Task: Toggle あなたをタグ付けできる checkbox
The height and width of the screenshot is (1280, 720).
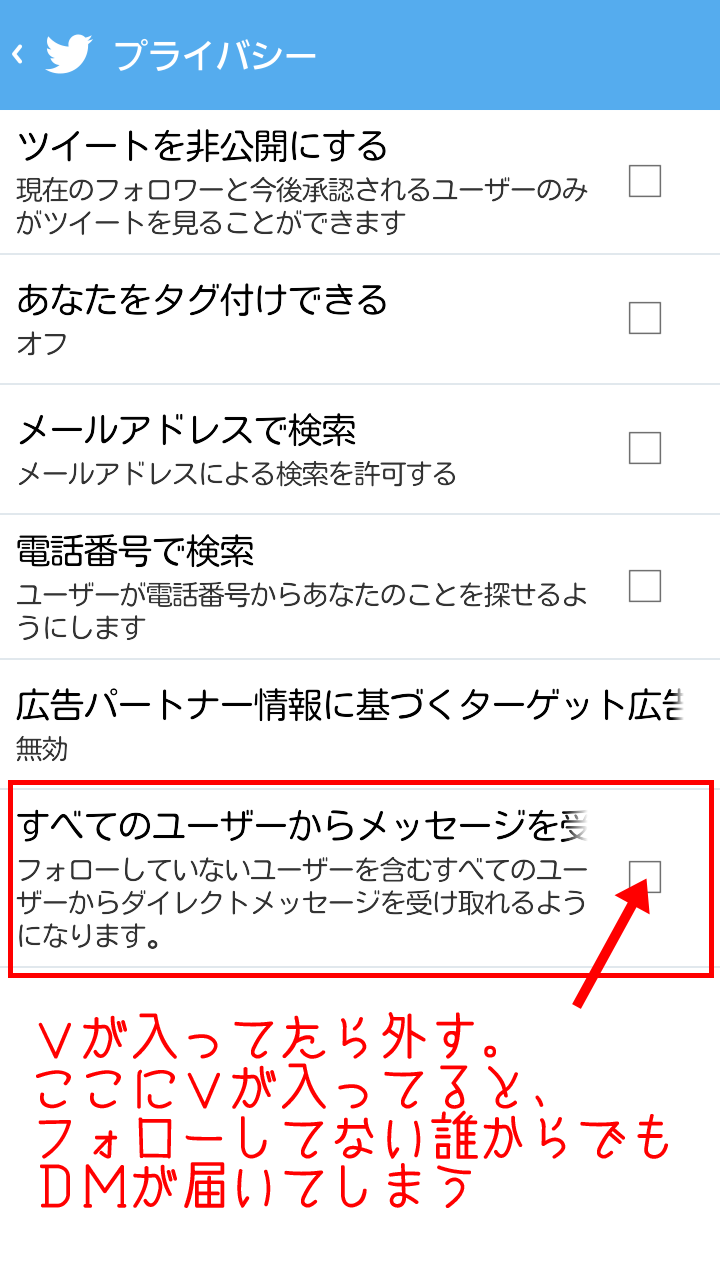Action: pos(644,318)
